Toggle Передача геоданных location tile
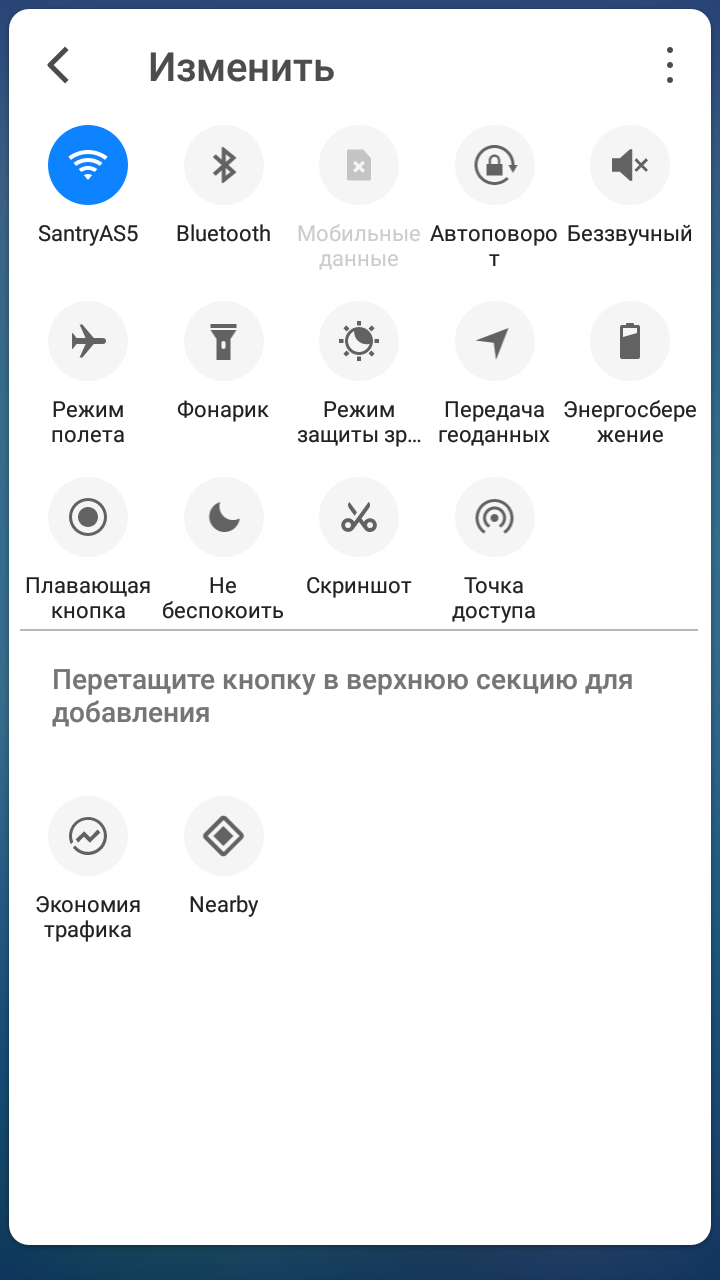Image resolution: width=720 pixels, height=1280 pixels. pos(494,342)
